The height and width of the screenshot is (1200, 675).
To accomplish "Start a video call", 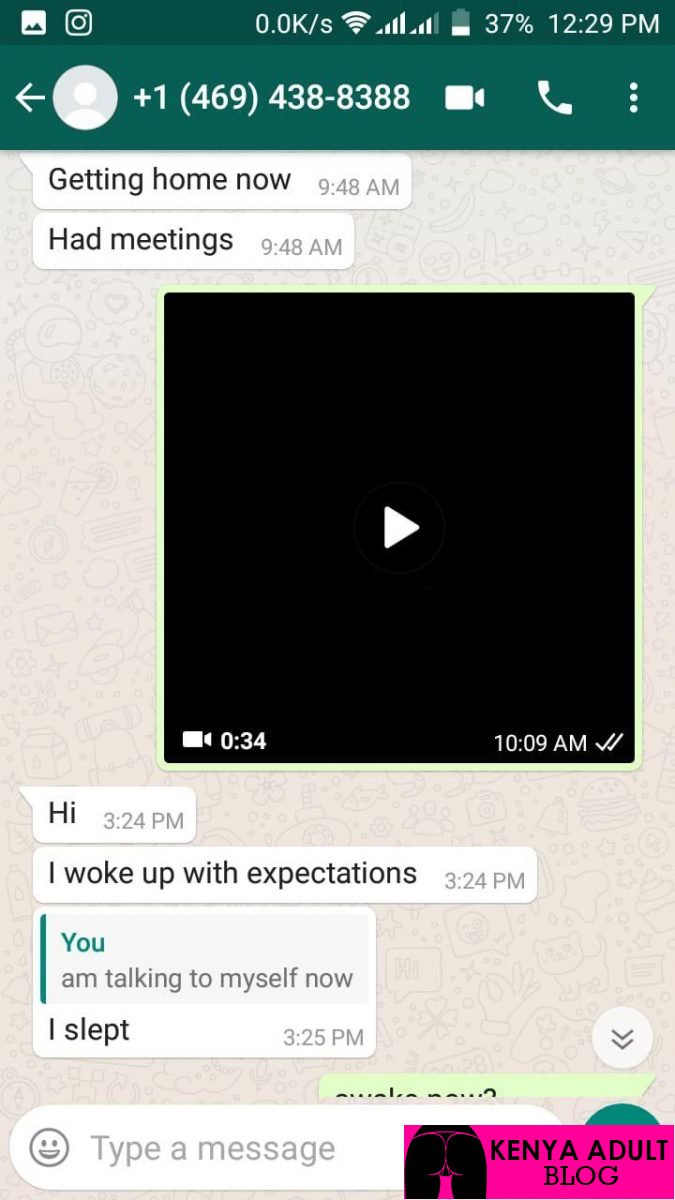I will click(465, 98).
